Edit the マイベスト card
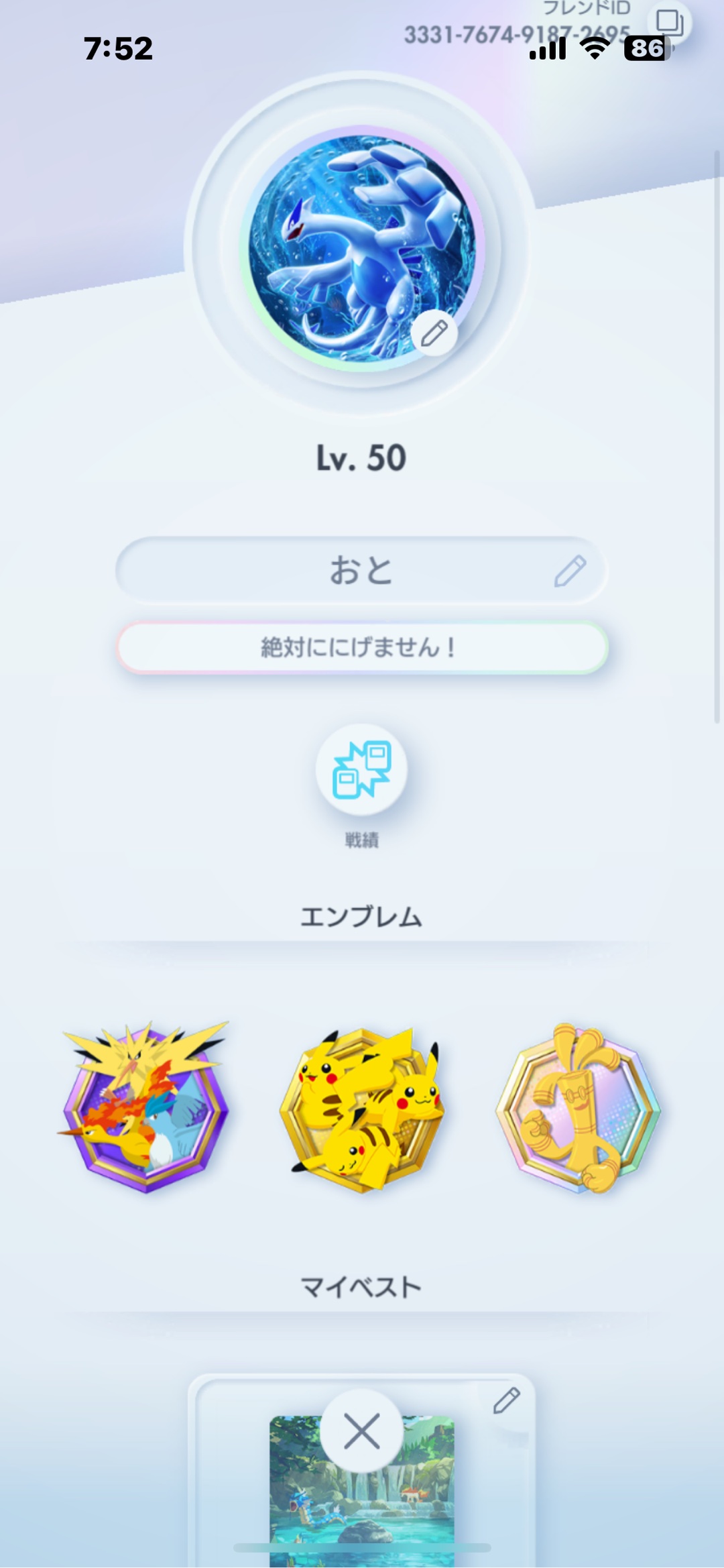The height and width of the screenshot is (1568, 724). pos(506,1400)
